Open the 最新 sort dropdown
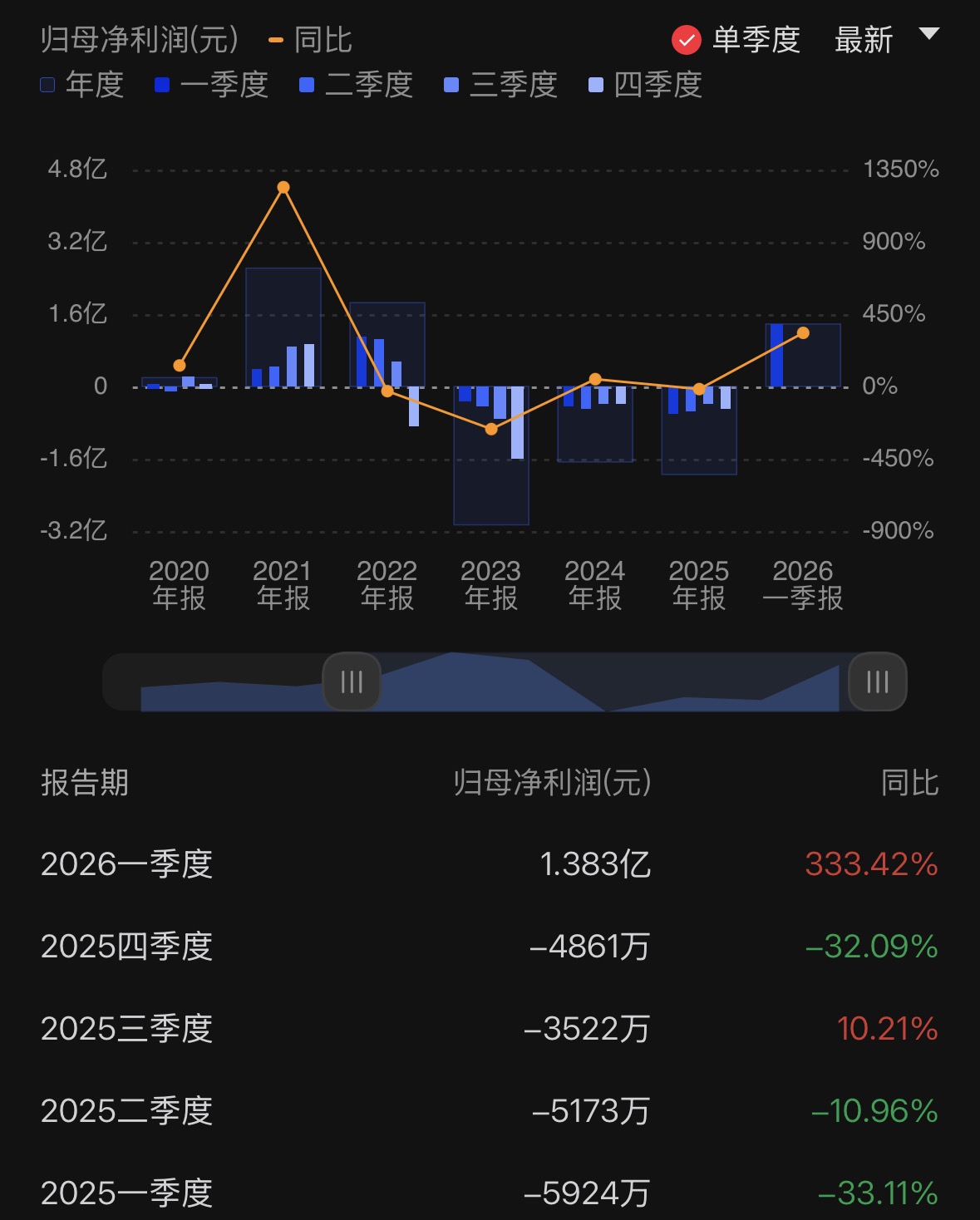 pos(885,39)
